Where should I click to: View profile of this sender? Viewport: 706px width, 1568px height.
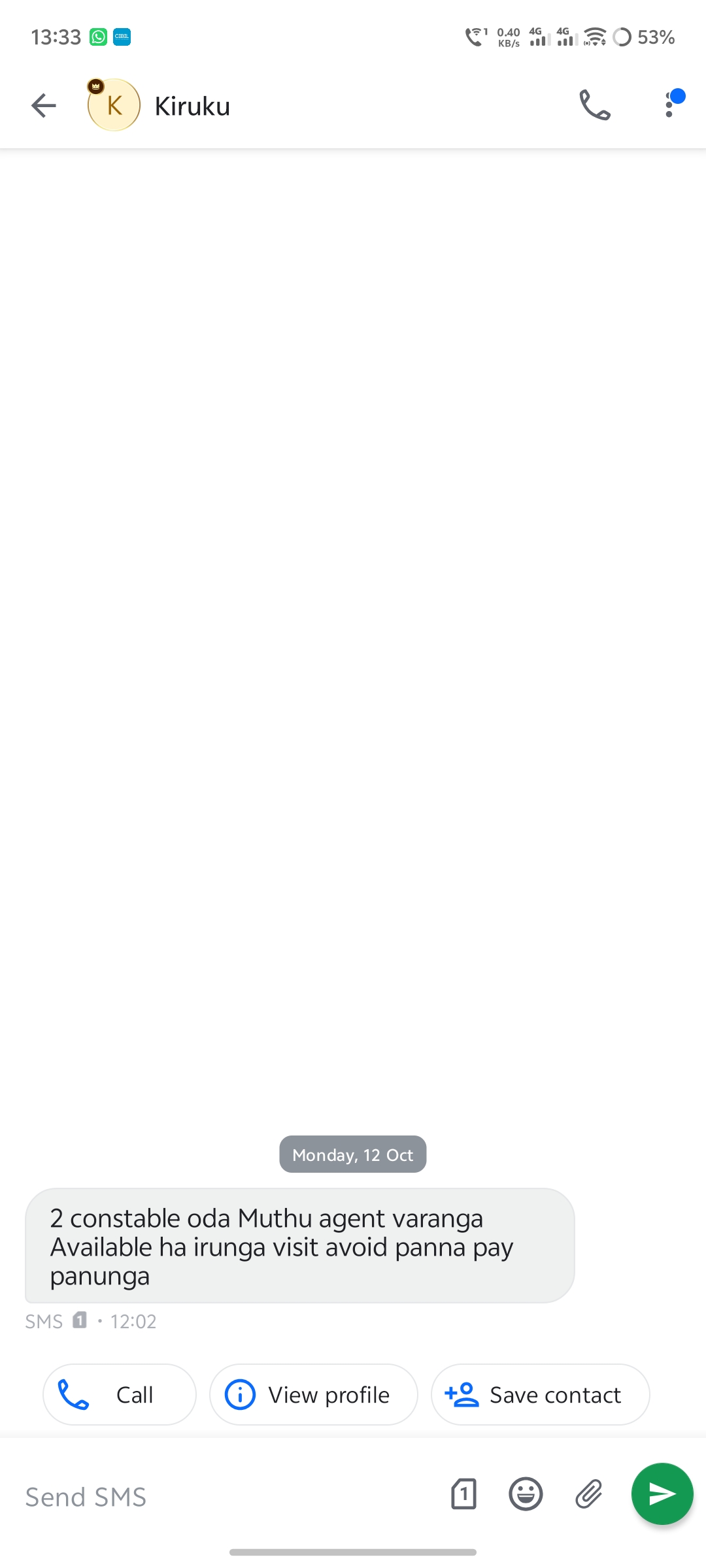pos(314,1394)
